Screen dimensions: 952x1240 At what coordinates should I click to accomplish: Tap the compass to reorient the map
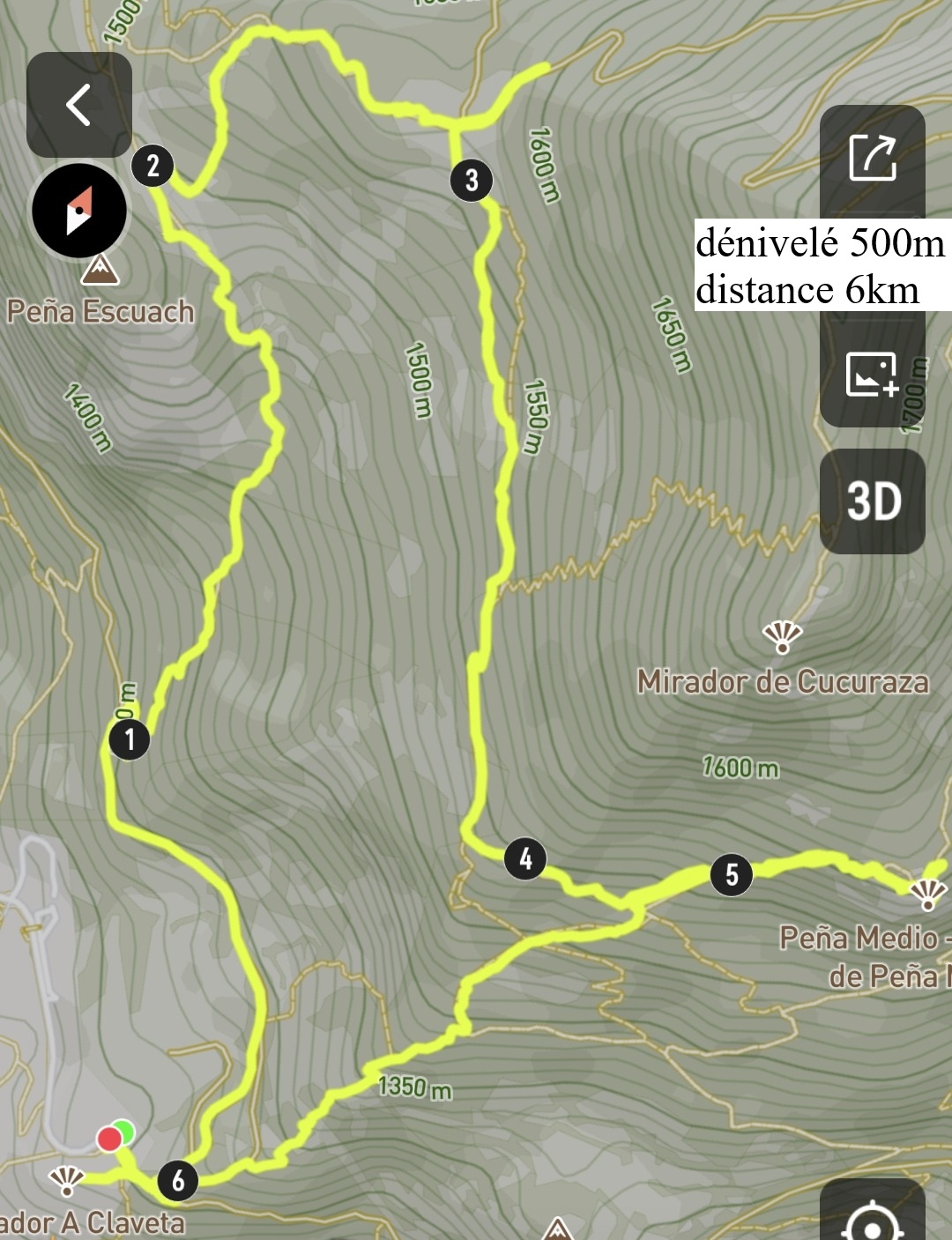pos(79,211)
